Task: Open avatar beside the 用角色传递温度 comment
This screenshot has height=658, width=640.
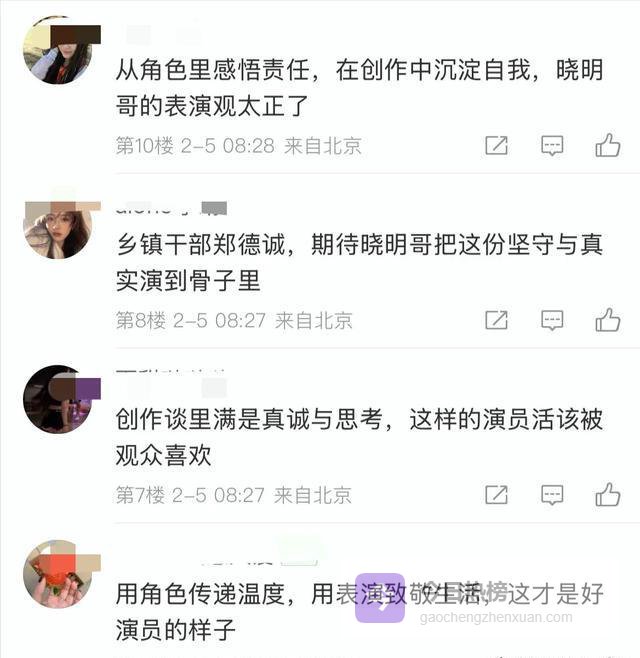Action: tap(57, 573)
